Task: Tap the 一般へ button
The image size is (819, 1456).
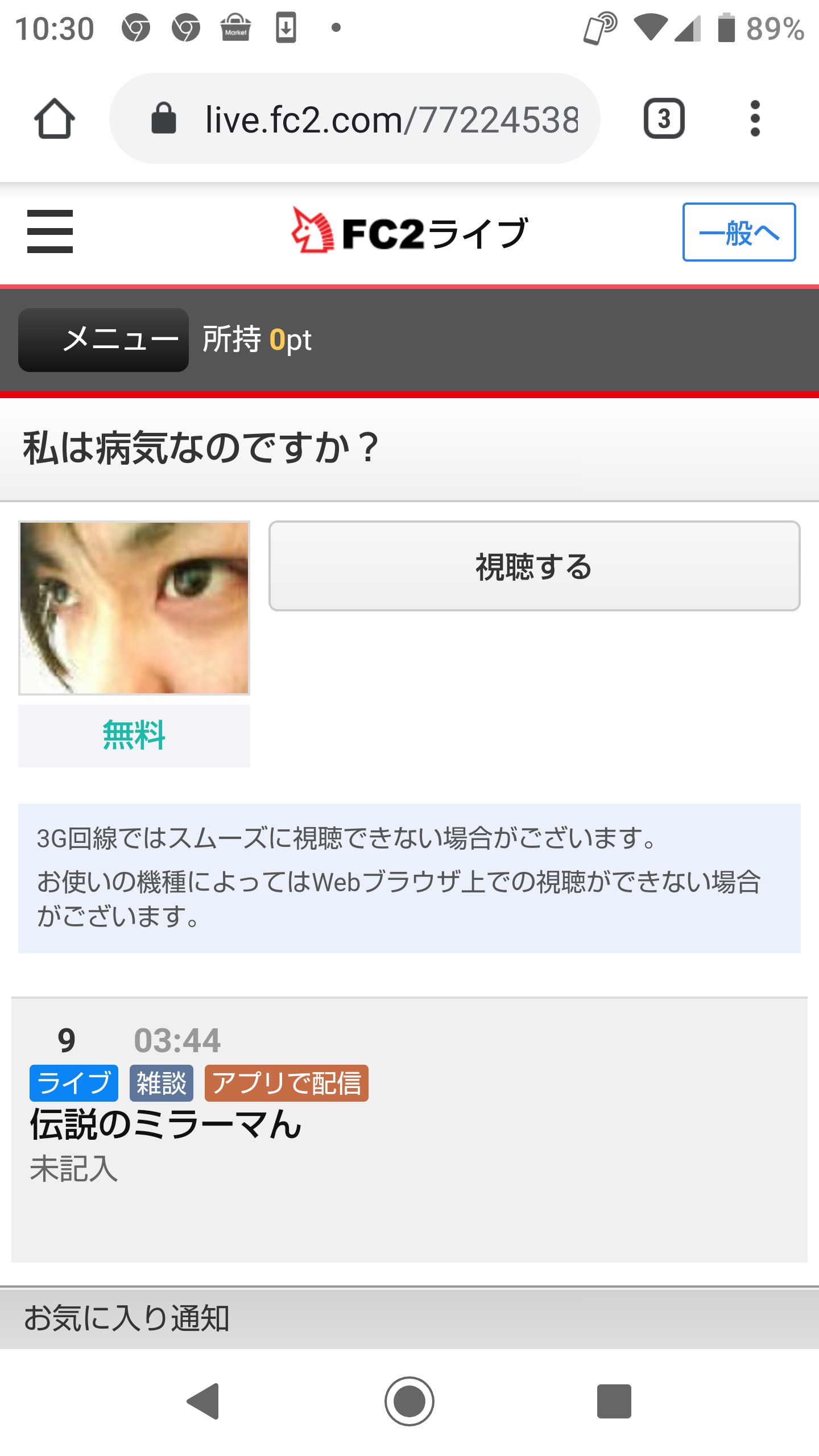Action: tap(739, 232)
